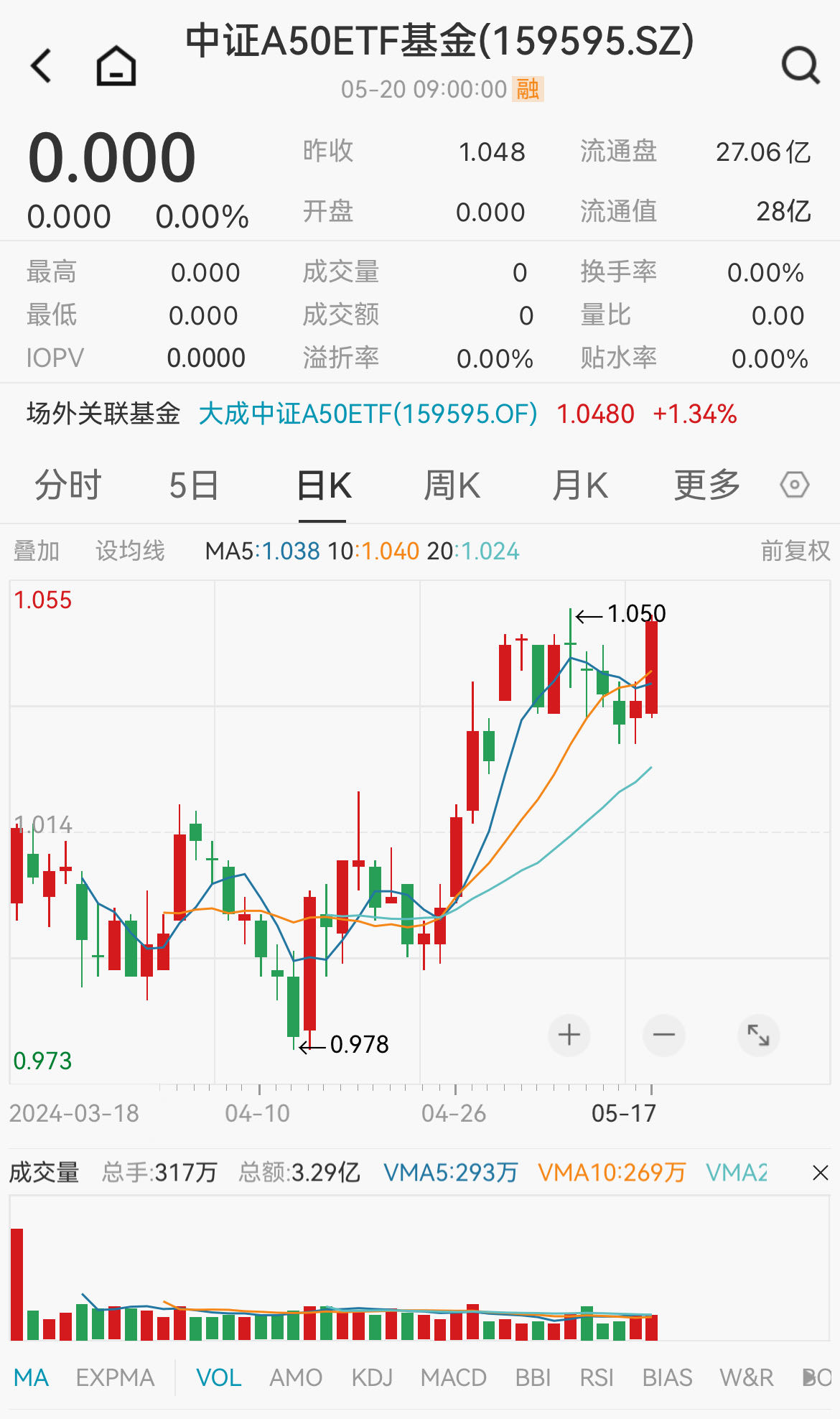
Task: Open the 更多 chart period options
Action: click(x=706, y=485)
